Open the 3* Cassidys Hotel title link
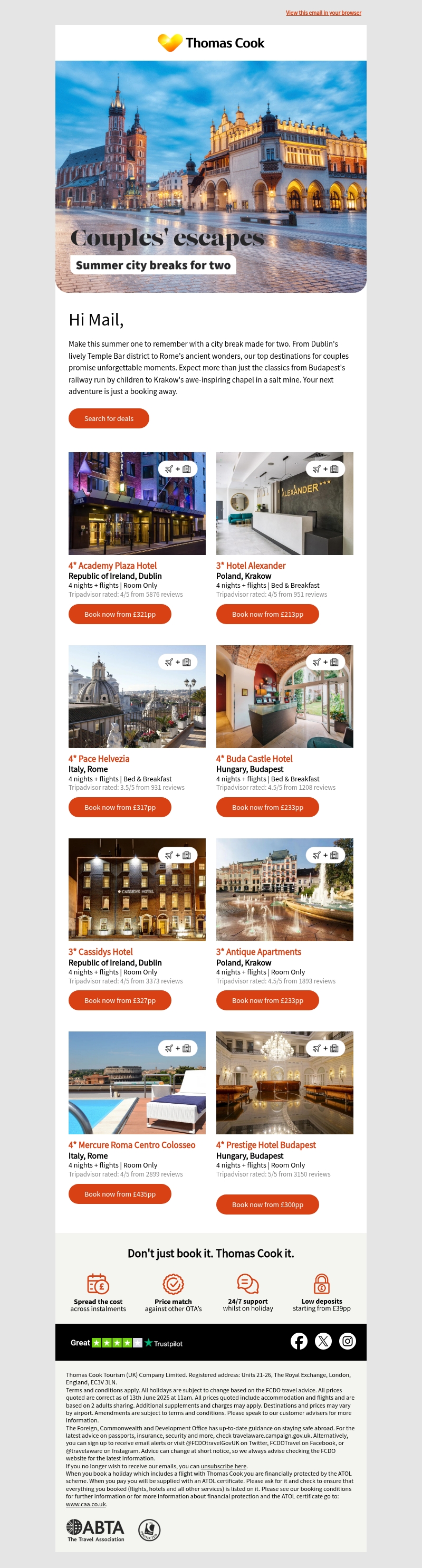The height and width of the screenshot is (1568, 422). click(x=100, y=951)
